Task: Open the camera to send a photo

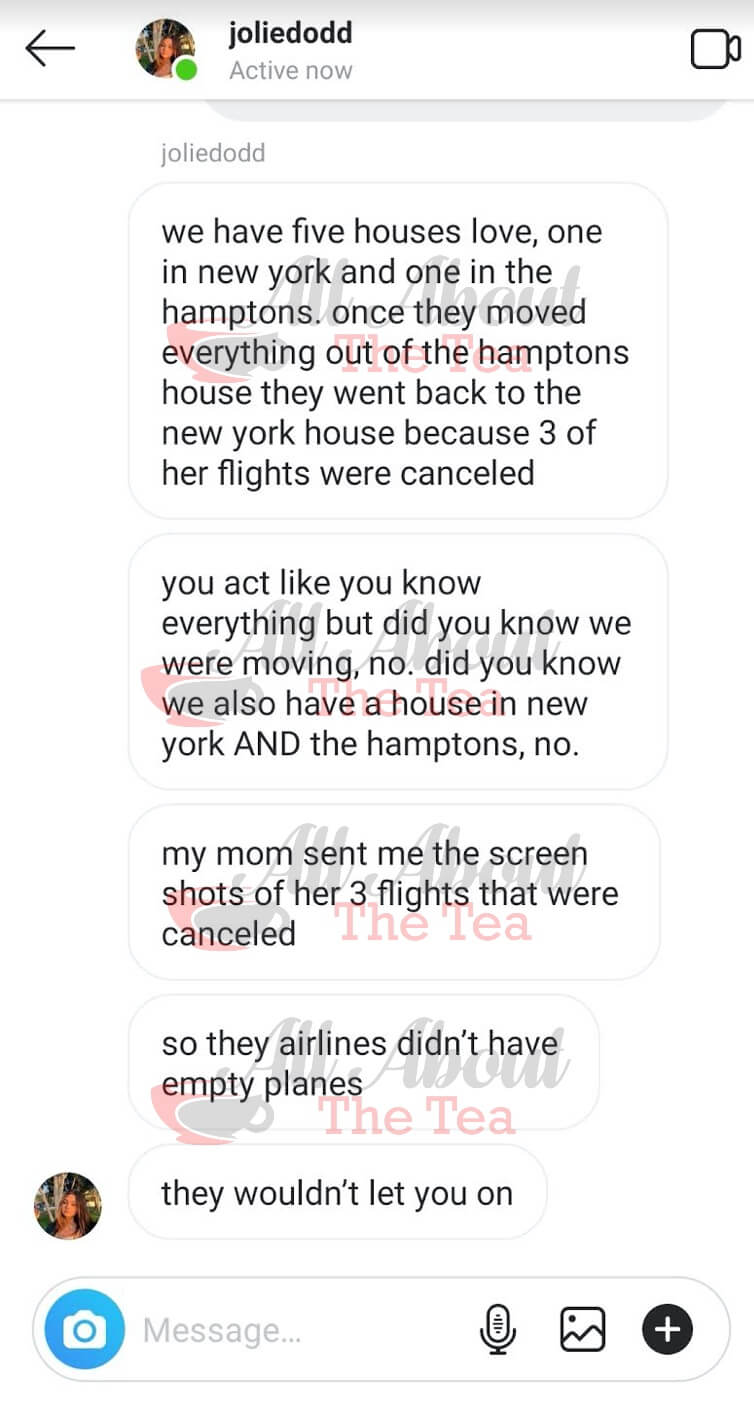Action: pyautogui.click(x=85, y=1329)
